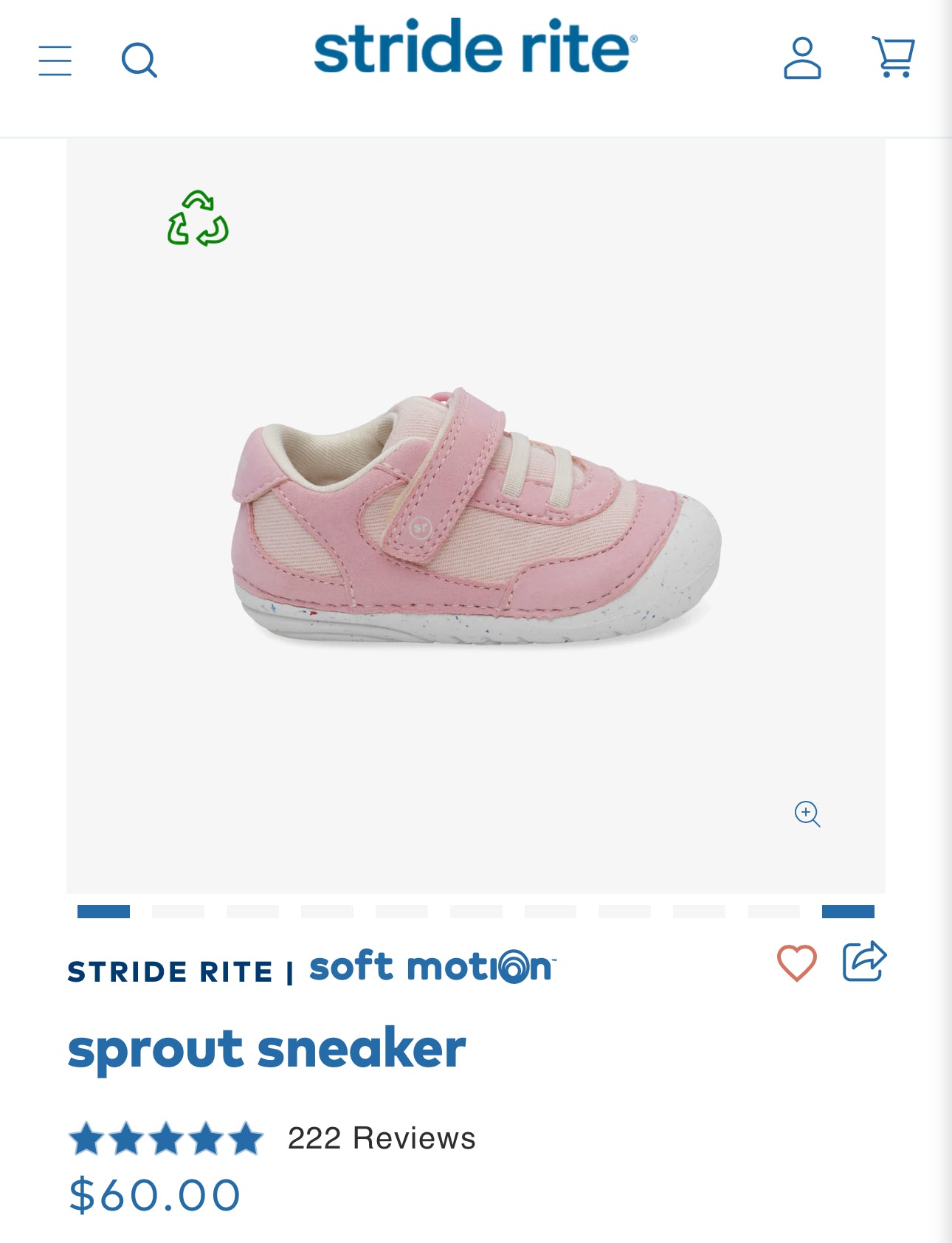The height and width of the screenshot is (1243, 952).
Task: Open the pink sneaker product photo
Action: [x=476, y=517]
